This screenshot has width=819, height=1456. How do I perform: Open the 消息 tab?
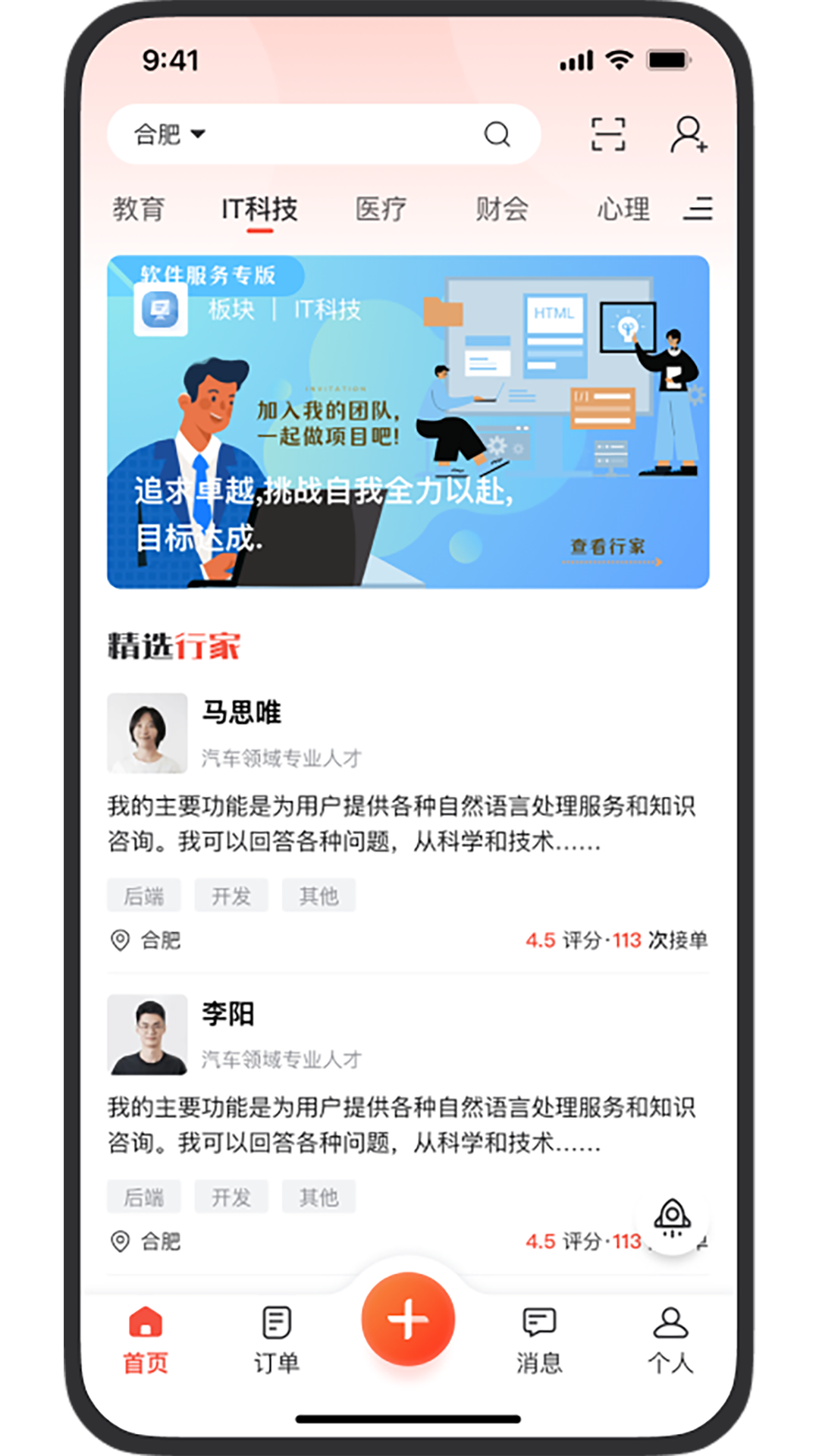[539, 1340]
